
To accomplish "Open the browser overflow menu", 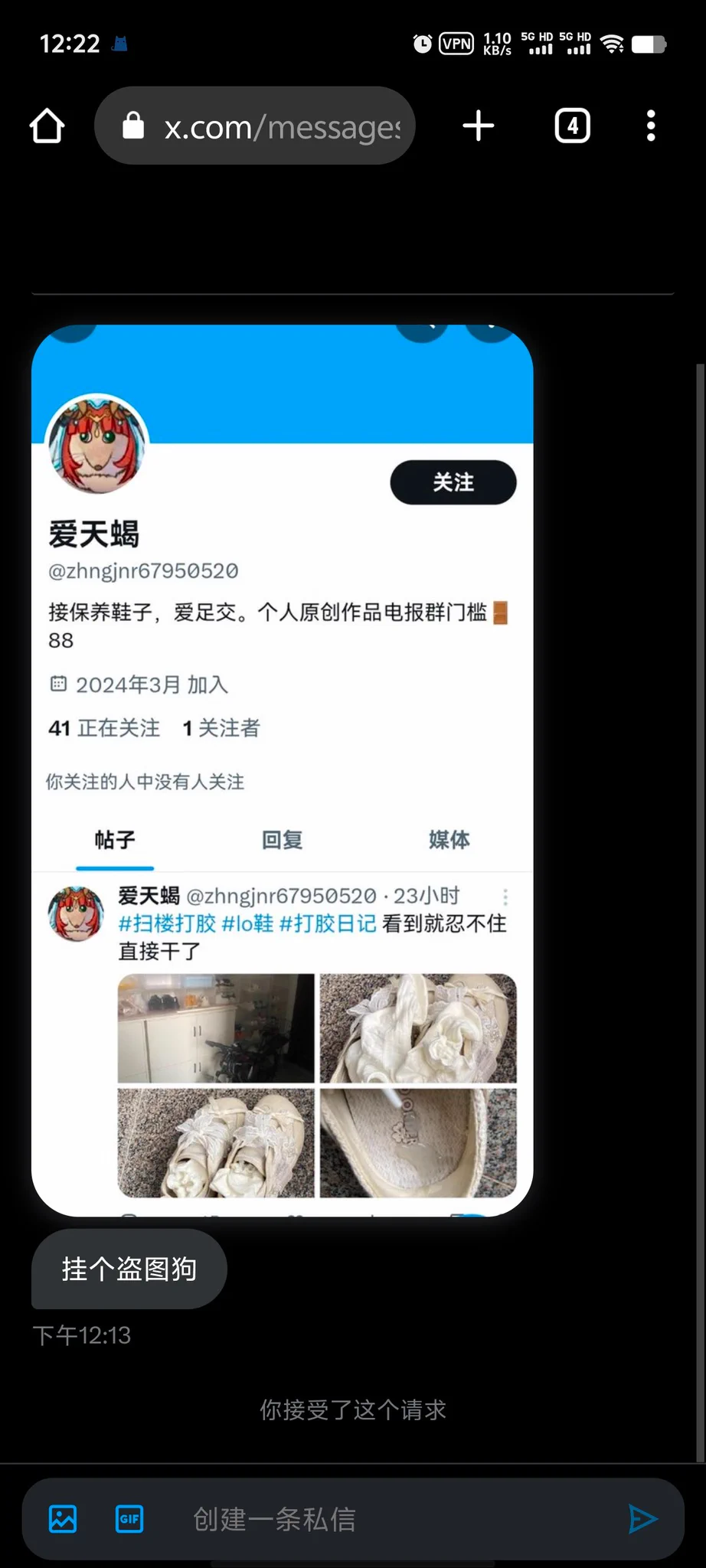I will tap(651, 126).
